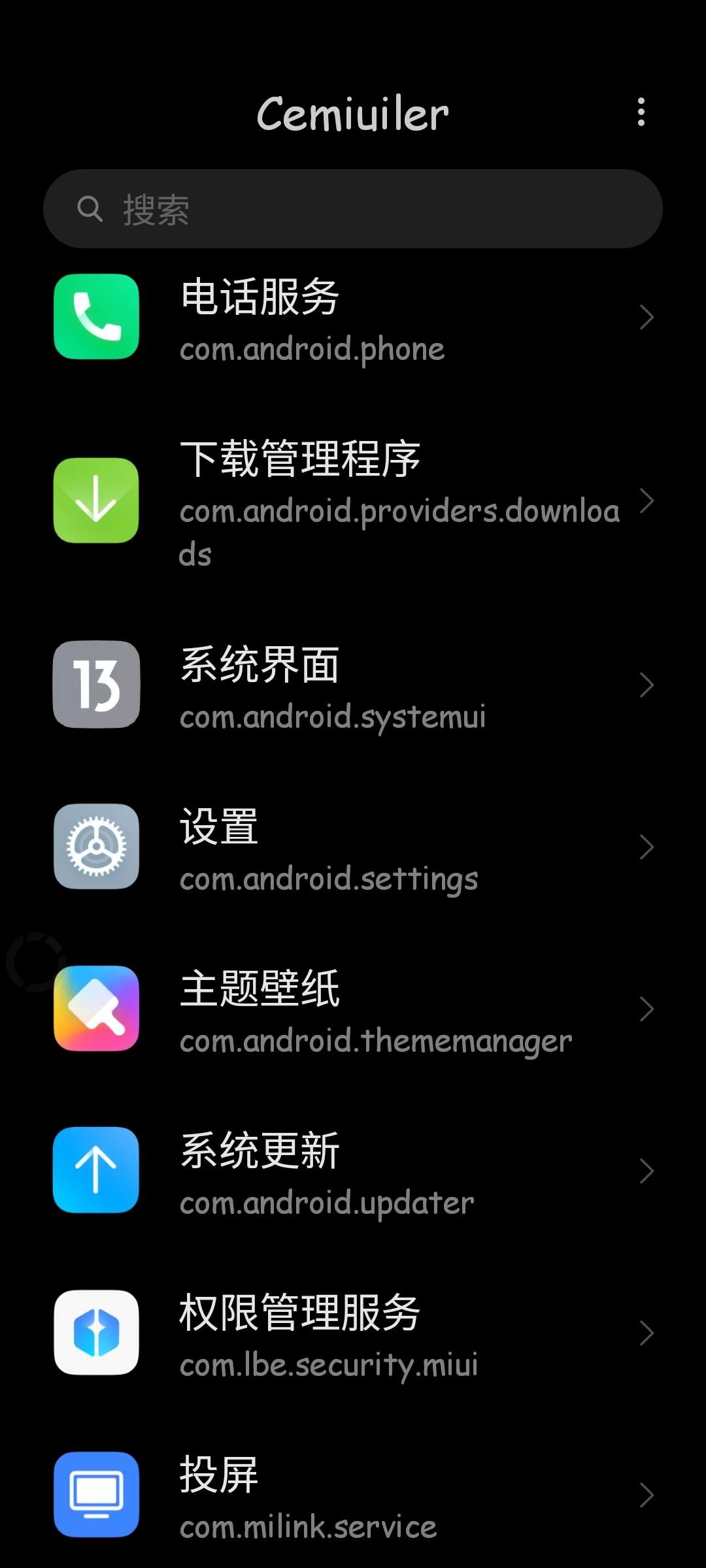The width and height of the screenshot is (706, 1568).
Task: Tap the 搜索 search field
Action: [353, 209]
